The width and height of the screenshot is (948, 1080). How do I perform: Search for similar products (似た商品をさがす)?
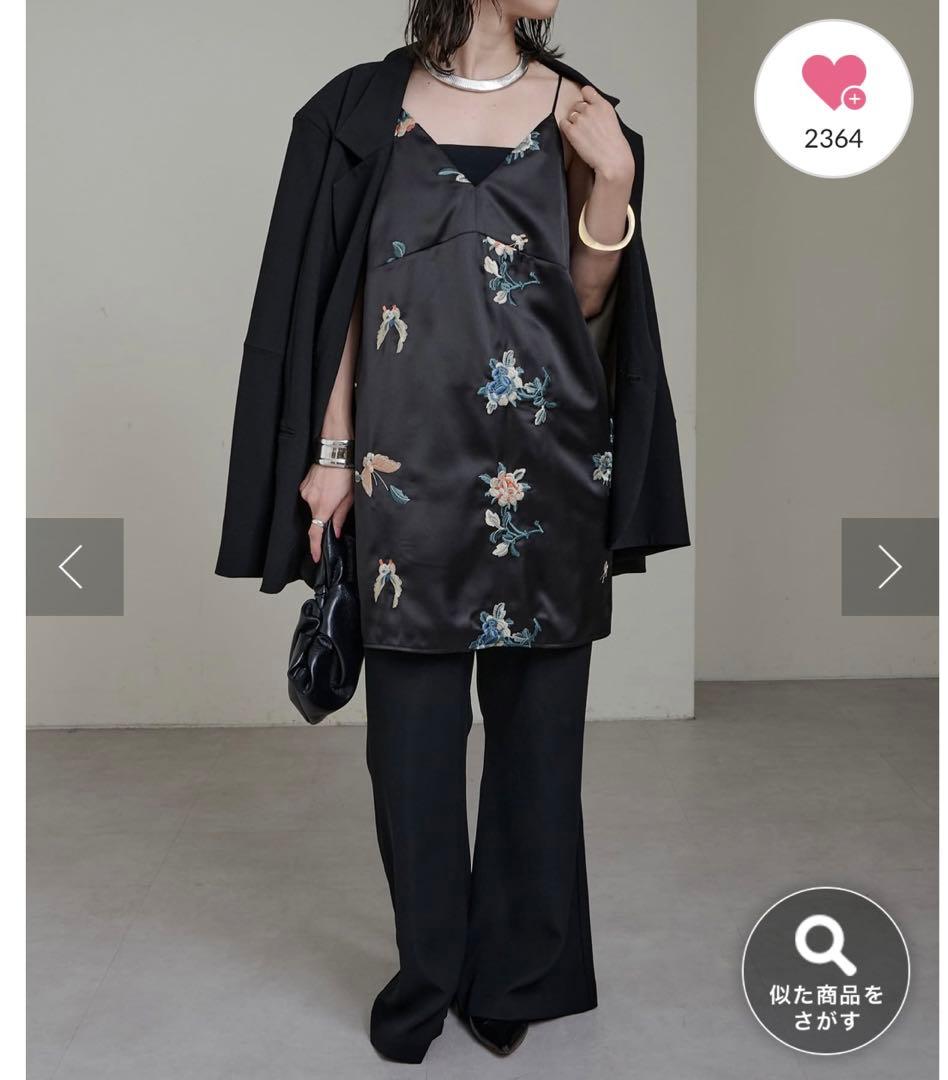(x=826, y=971)
